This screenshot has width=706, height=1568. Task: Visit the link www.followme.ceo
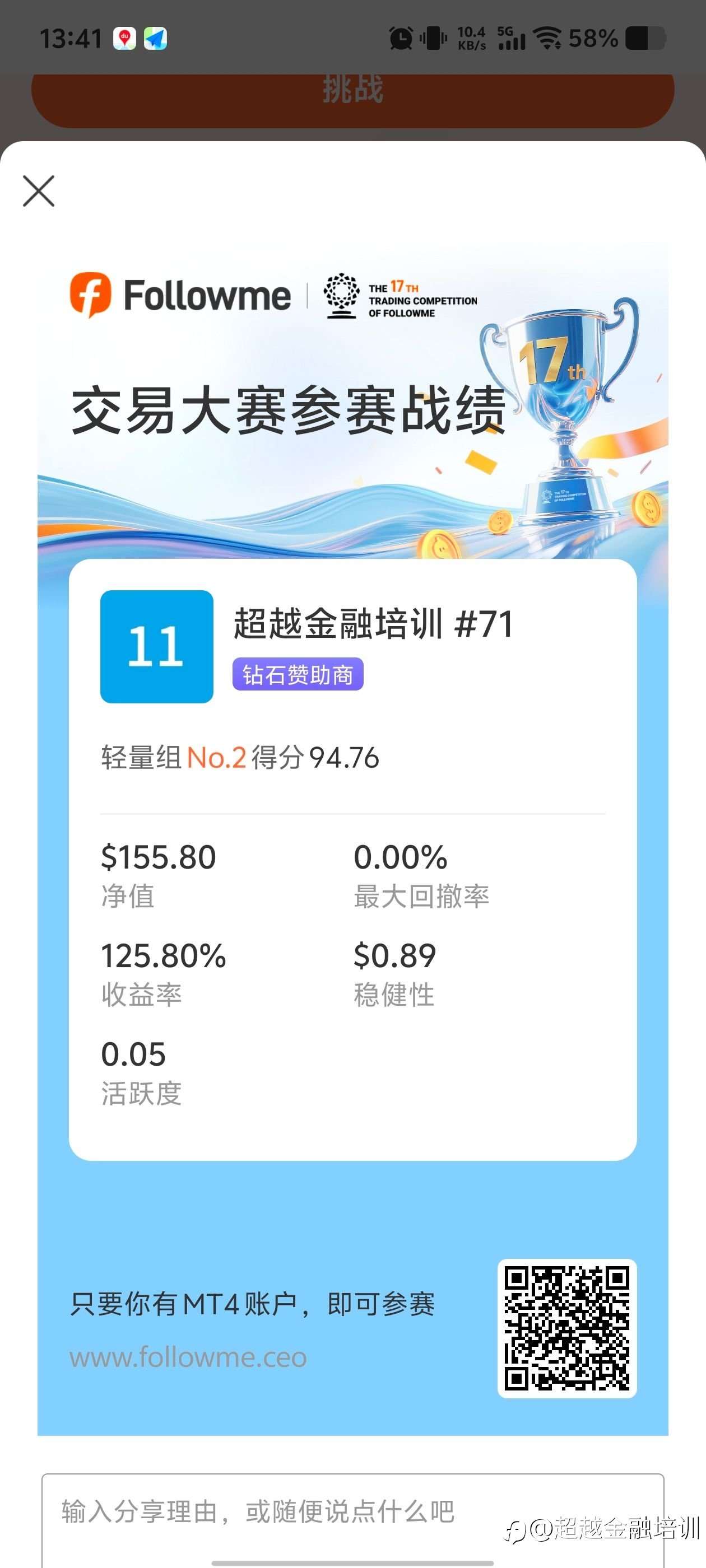(x=189, y=1358)
